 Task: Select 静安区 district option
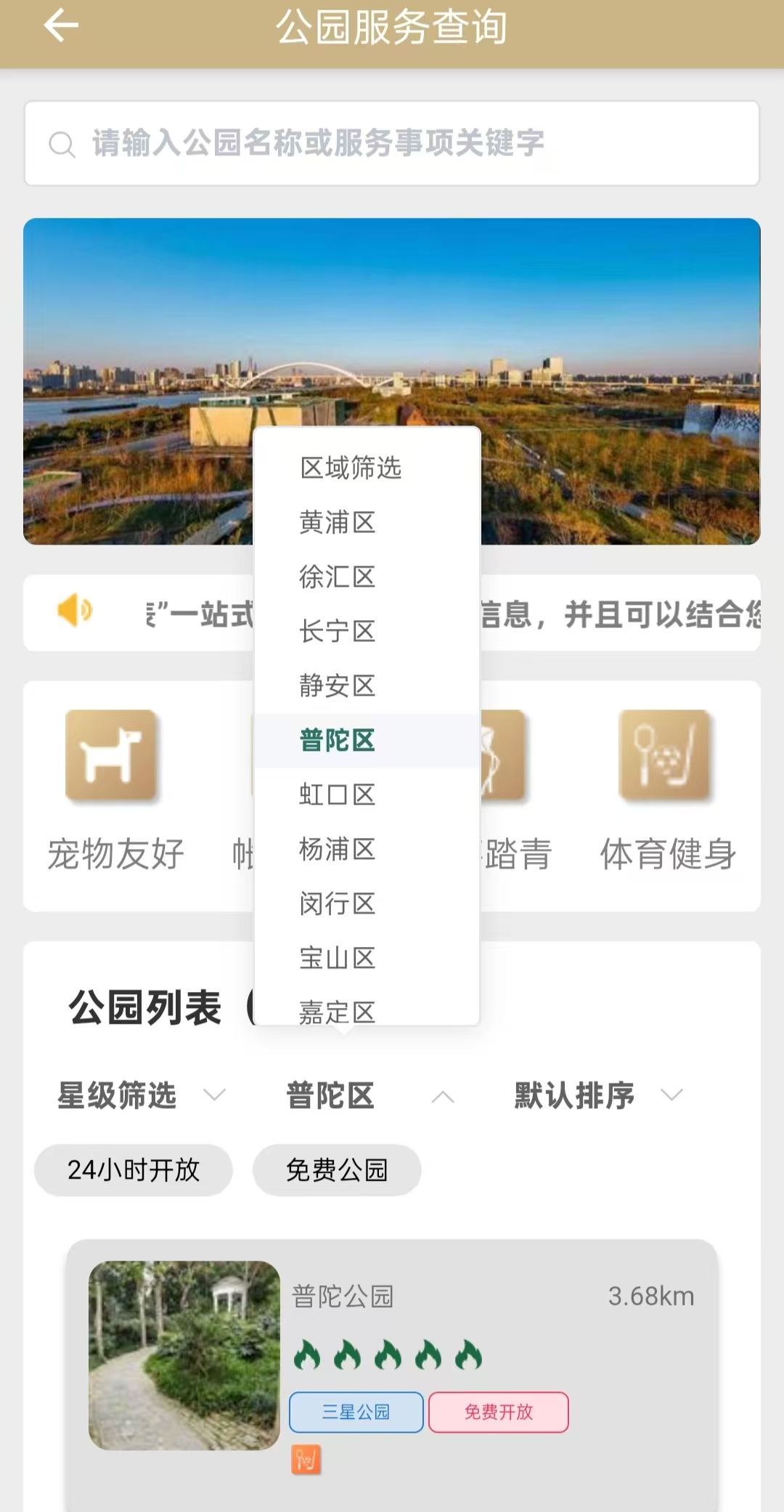pos(338,686)
